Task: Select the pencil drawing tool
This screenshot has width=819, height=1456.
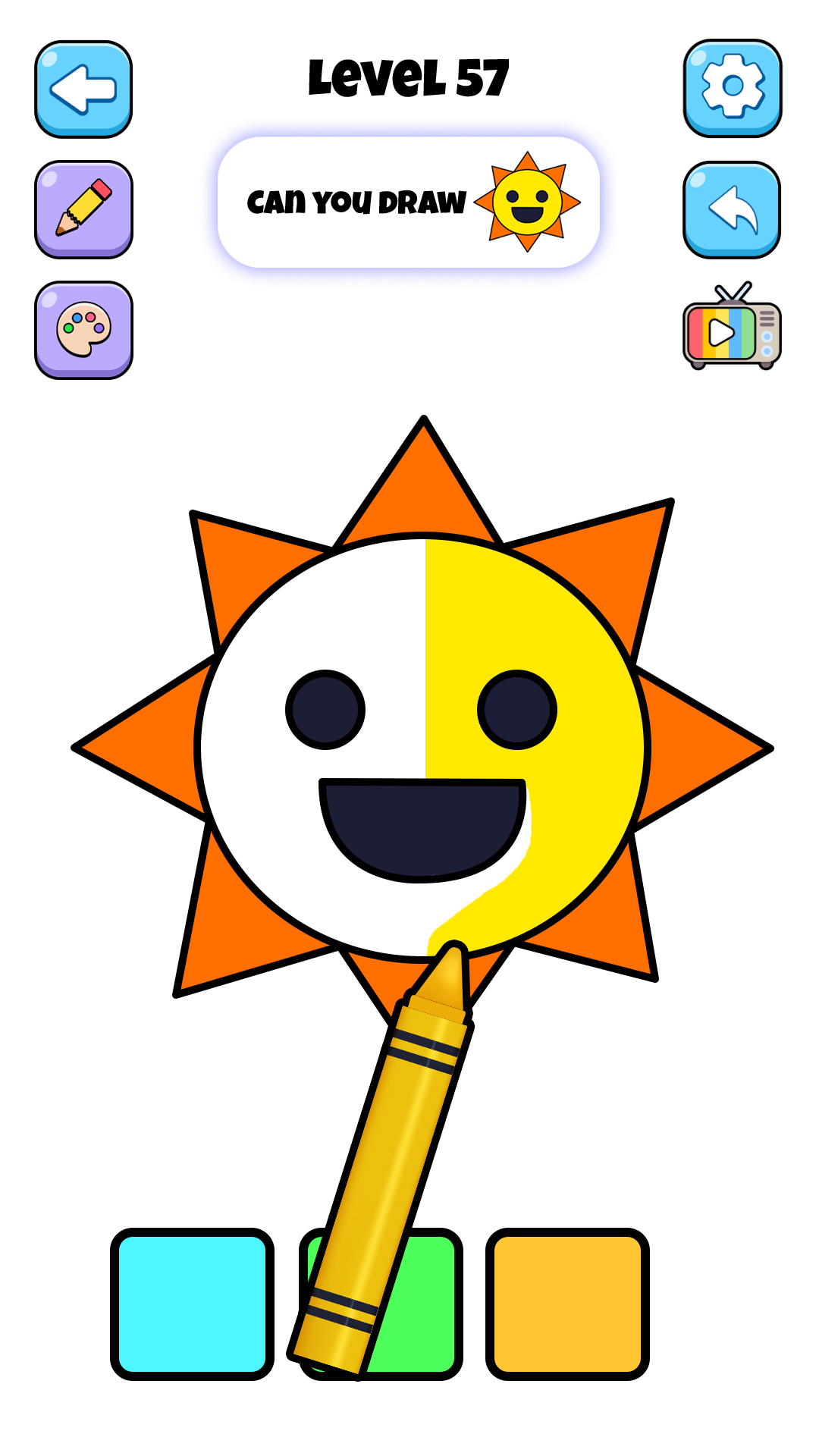Action: click(83, 209)
